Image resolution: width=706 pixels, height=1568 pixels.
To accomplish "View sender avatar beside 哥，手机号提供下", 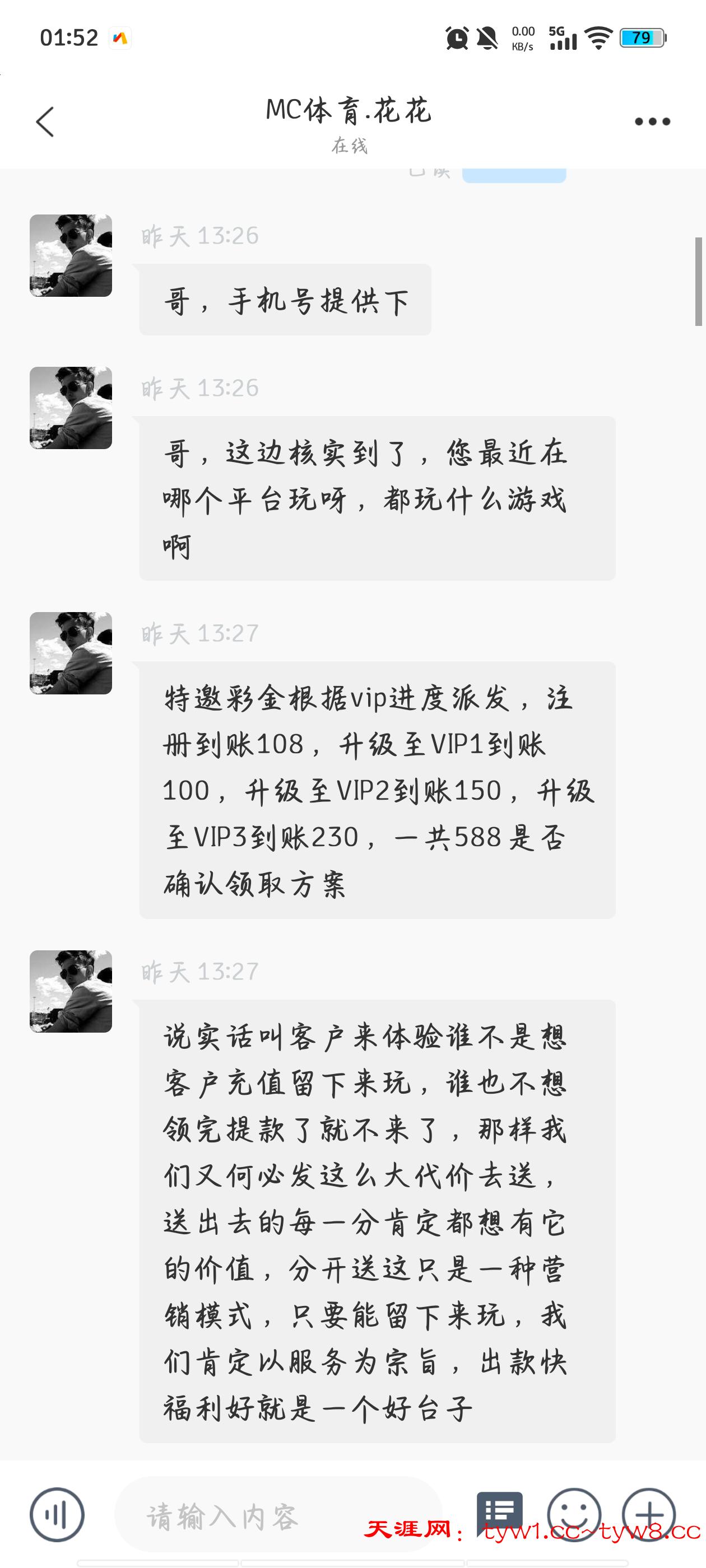I will [71, 256].
